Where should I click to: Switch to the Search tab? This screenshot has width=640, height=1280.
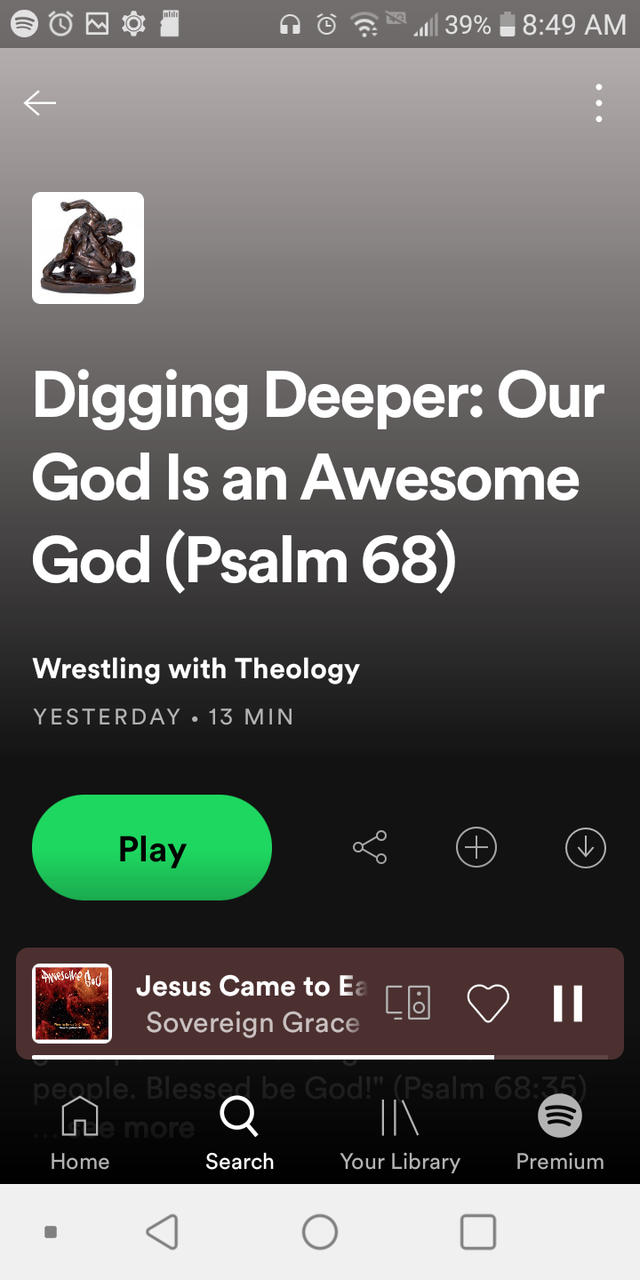239,1132
